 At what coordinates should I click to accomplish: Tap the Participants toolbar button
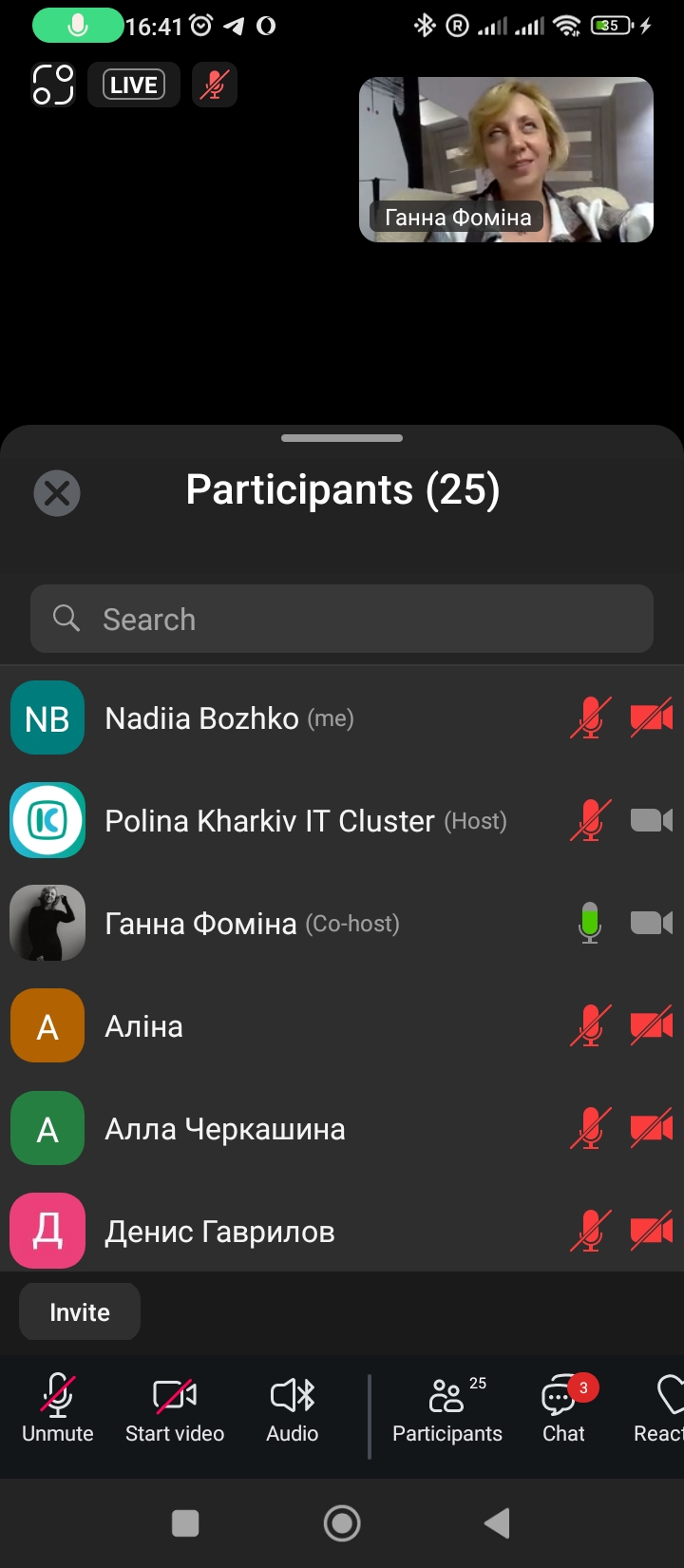pos(447,1409)
